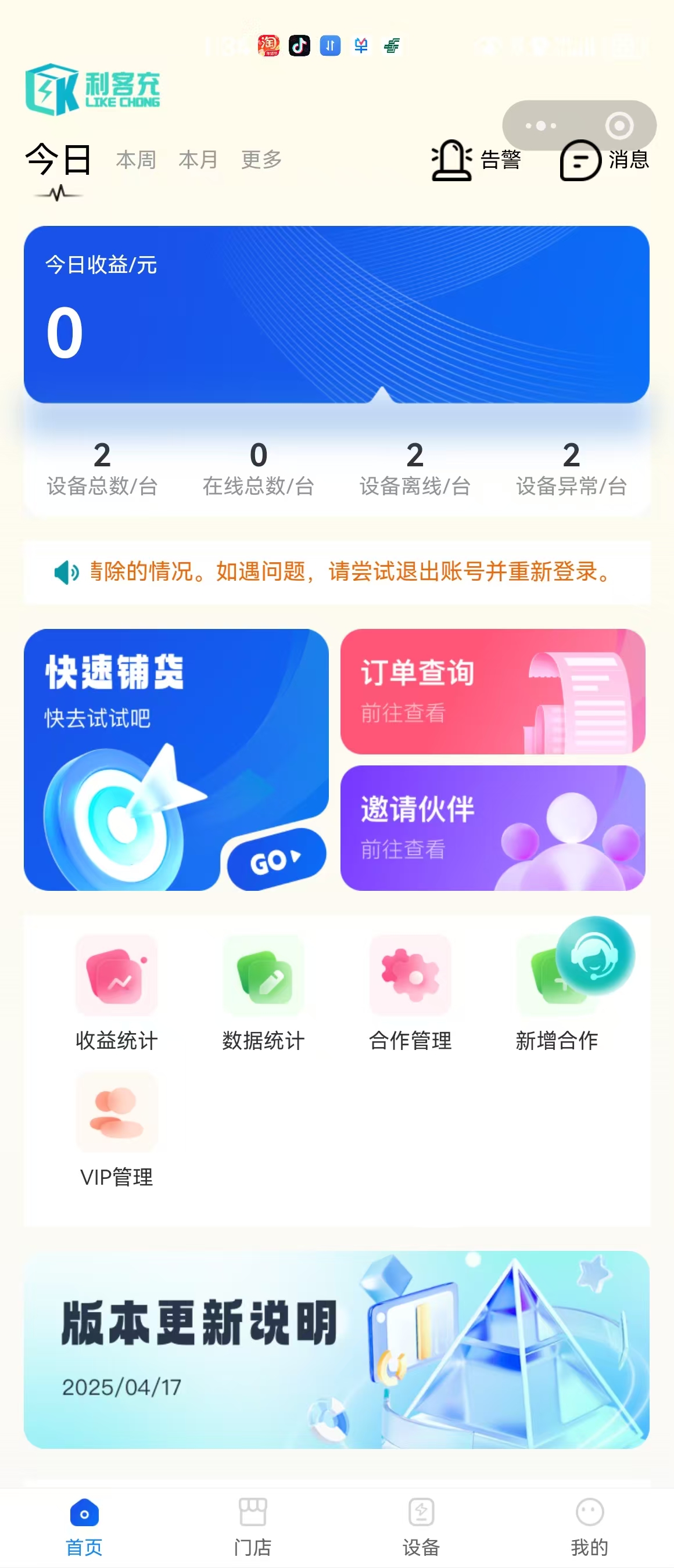View the 版本更新说明 banner
Screen dimensions: 674x1568
[336, 1350]
